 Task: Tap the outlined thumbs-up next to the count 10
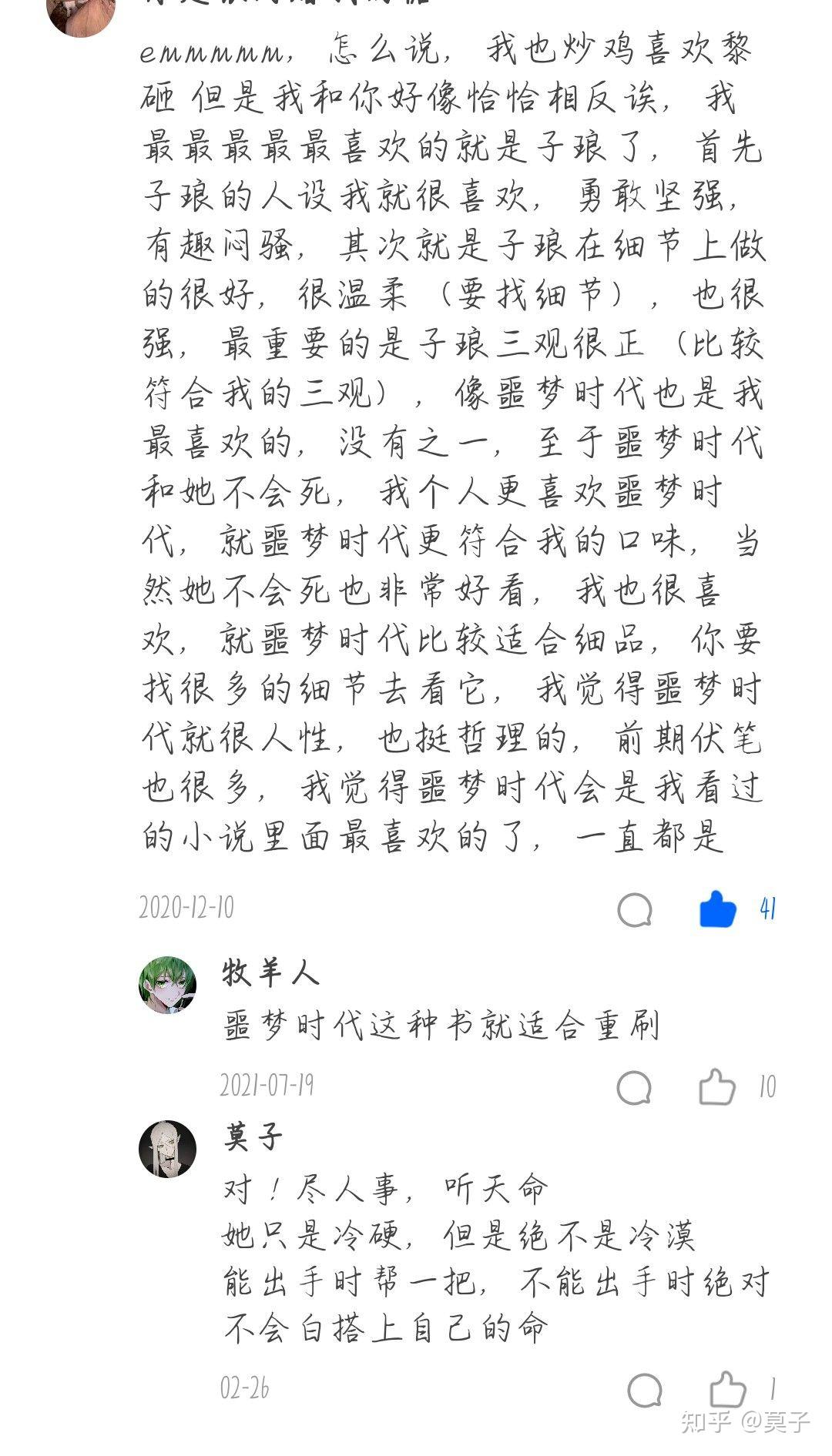pos(717,1084)
